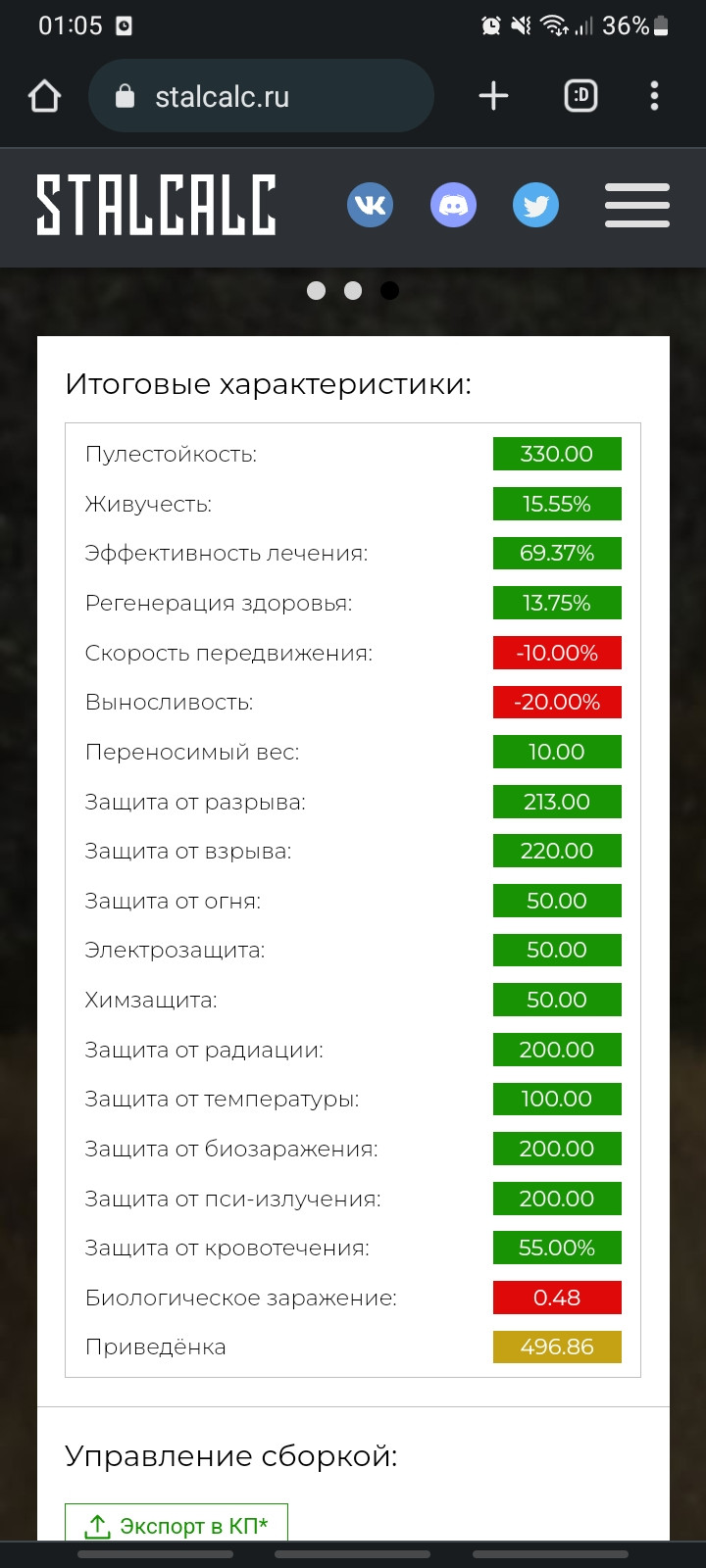Open the Twitter link
Viewport: 706px width, 1568px height.
[x=536, y=206]
